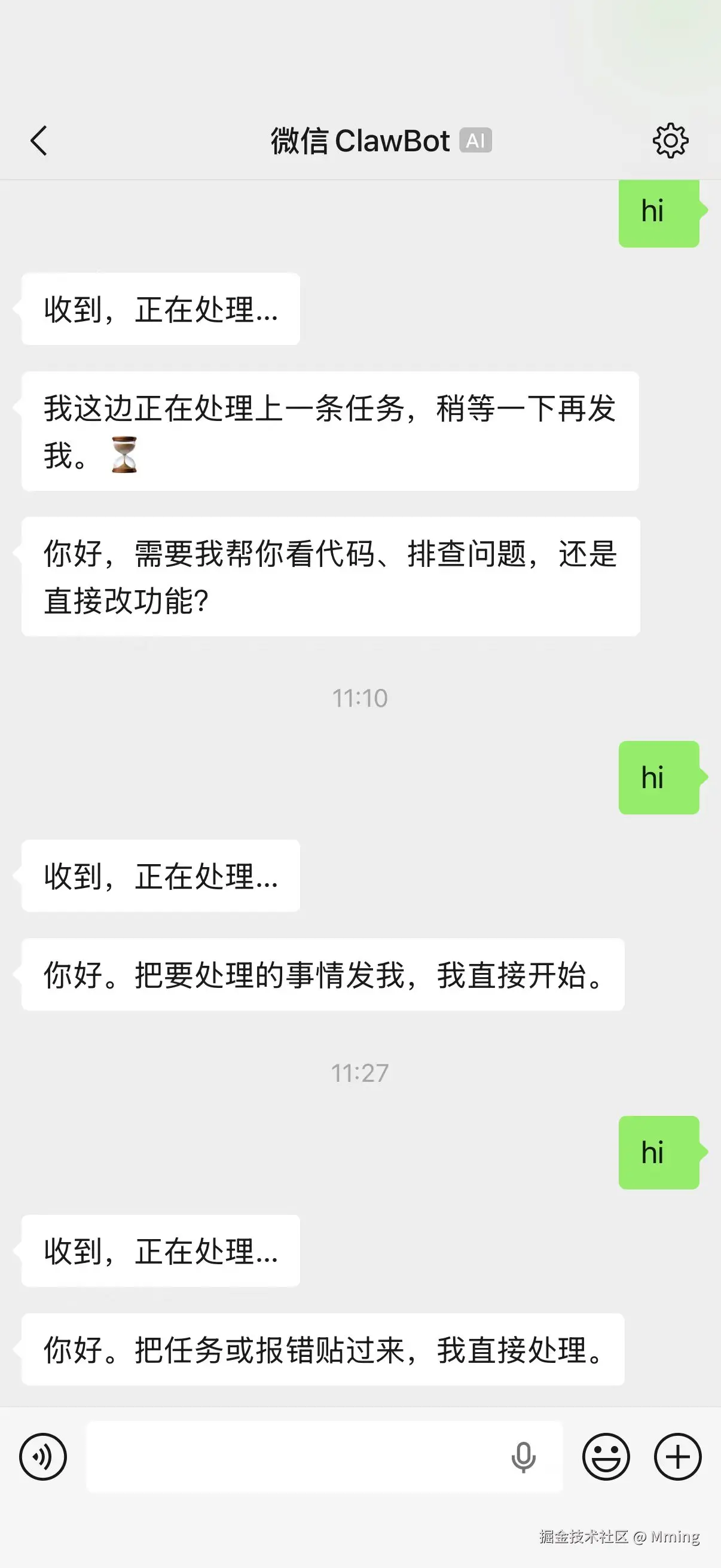
Task: Tap the microphone dictation icon
Action: [x=523, y=1457]
